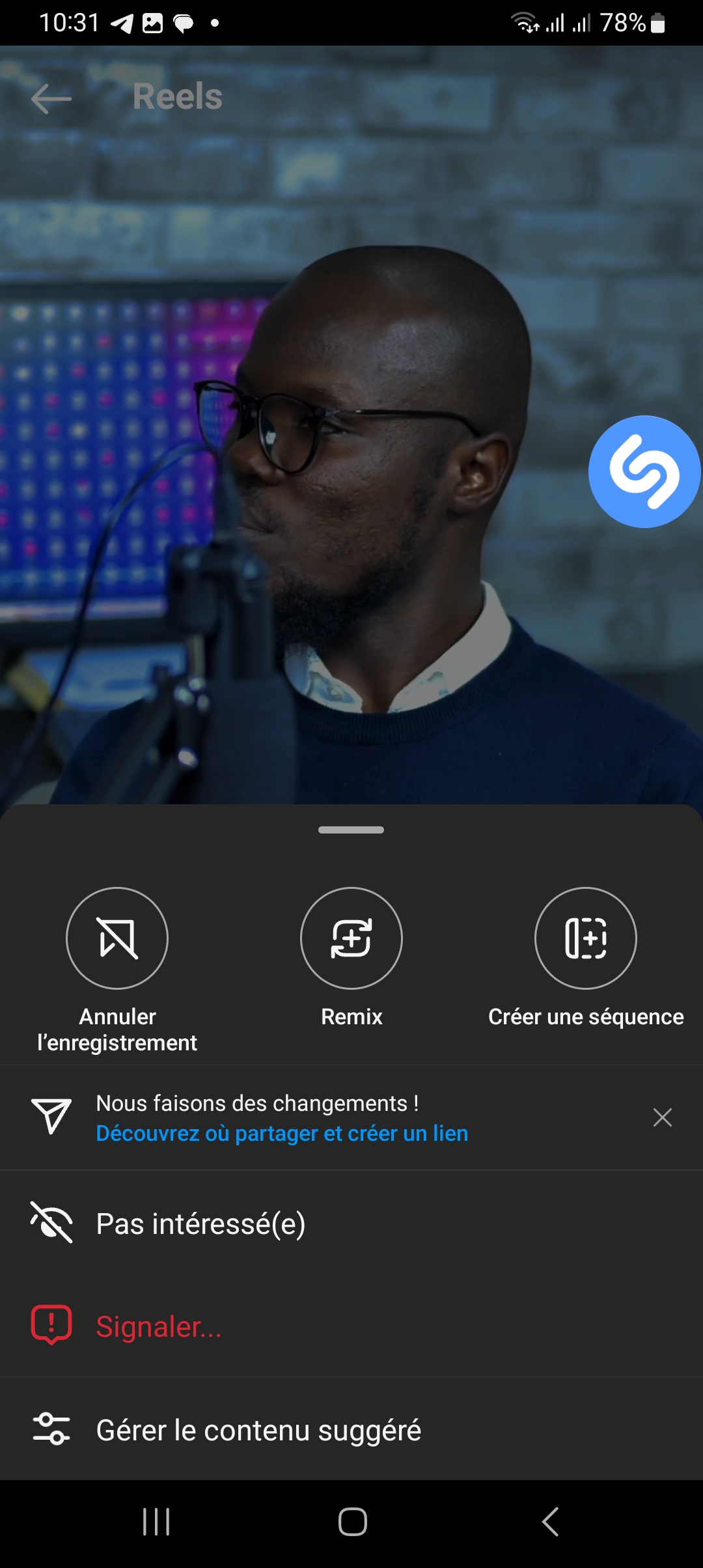
Task: Report the reel with Signaler
Action: [159, 1326]
